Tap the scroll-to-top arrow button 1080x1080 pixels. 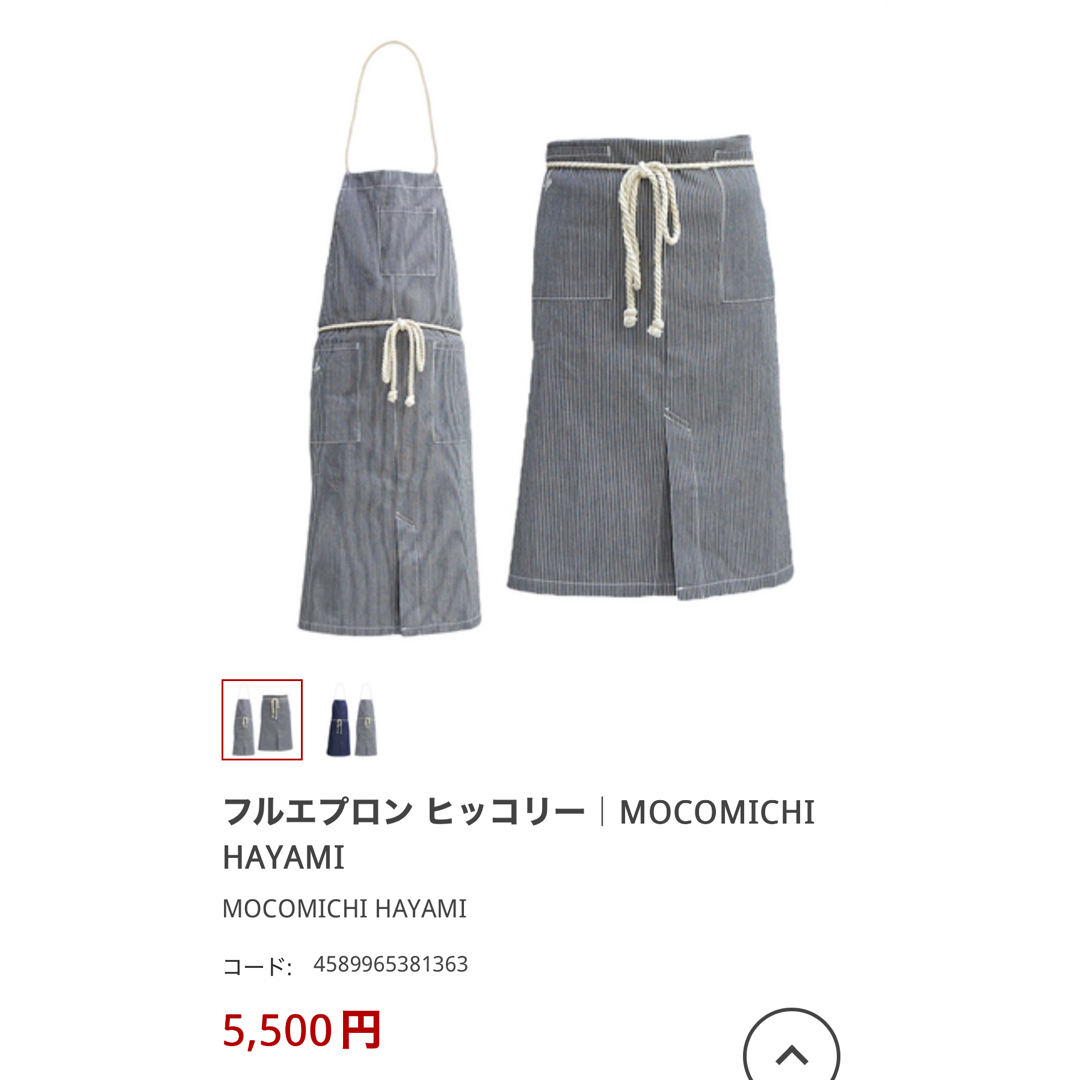tap(791, 1050)
